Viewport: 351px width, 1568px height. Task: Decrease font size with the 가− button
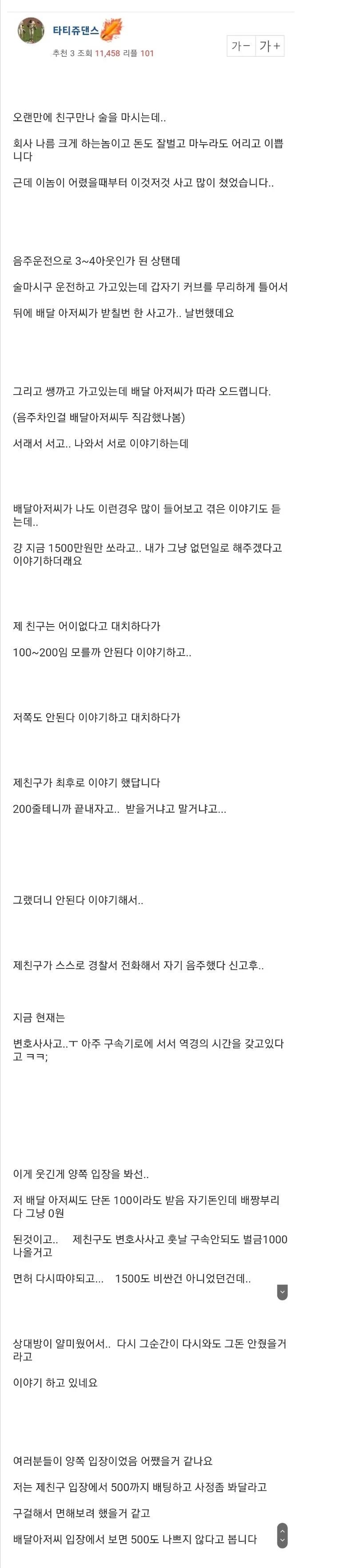(x=241, y=46)
